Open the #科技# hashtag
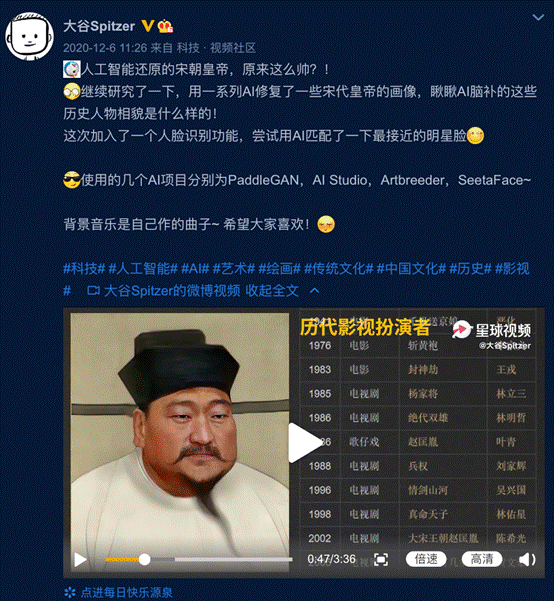The width and height of the screenshot is (554, 601). [84, 268]
